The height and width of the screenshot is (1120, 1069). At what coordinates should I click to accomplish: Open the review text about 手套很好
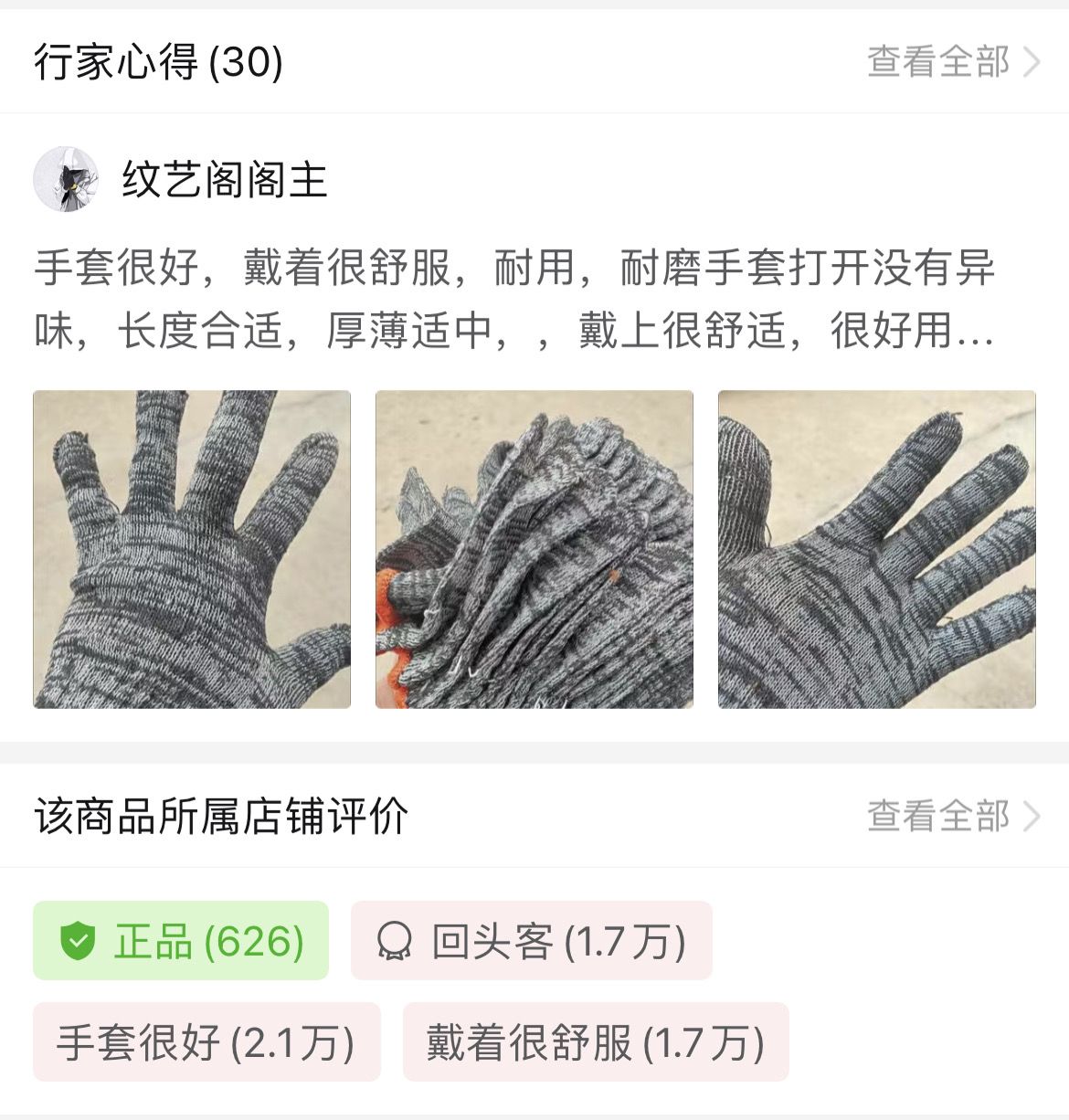(514, 300)
